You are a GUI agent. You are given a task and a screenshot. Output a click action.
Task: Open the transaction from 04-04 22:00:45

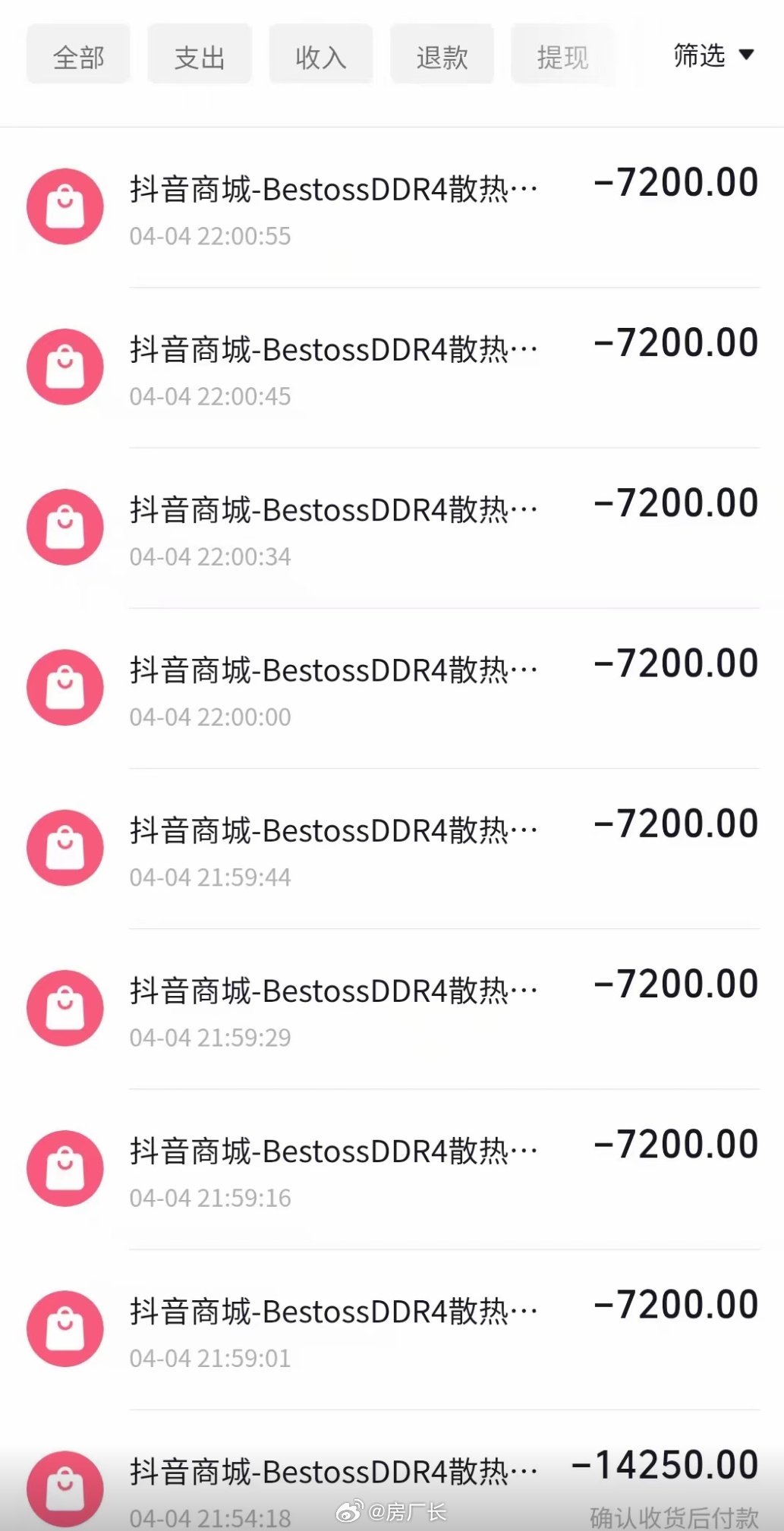(392, 367)
